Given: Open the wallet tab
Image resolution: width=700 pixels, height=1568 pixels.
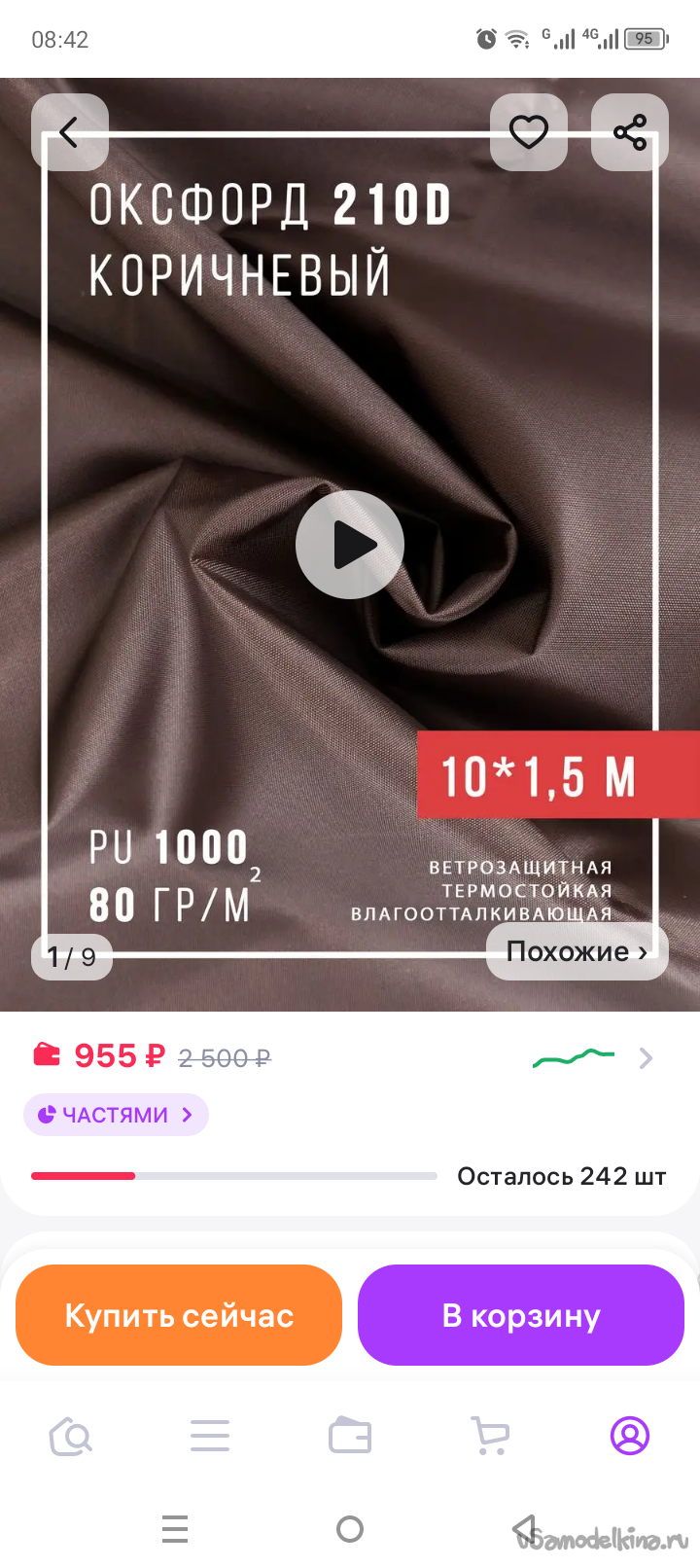Looking at the screenshot, I should pyautogui.click(x=350, y=1436).
